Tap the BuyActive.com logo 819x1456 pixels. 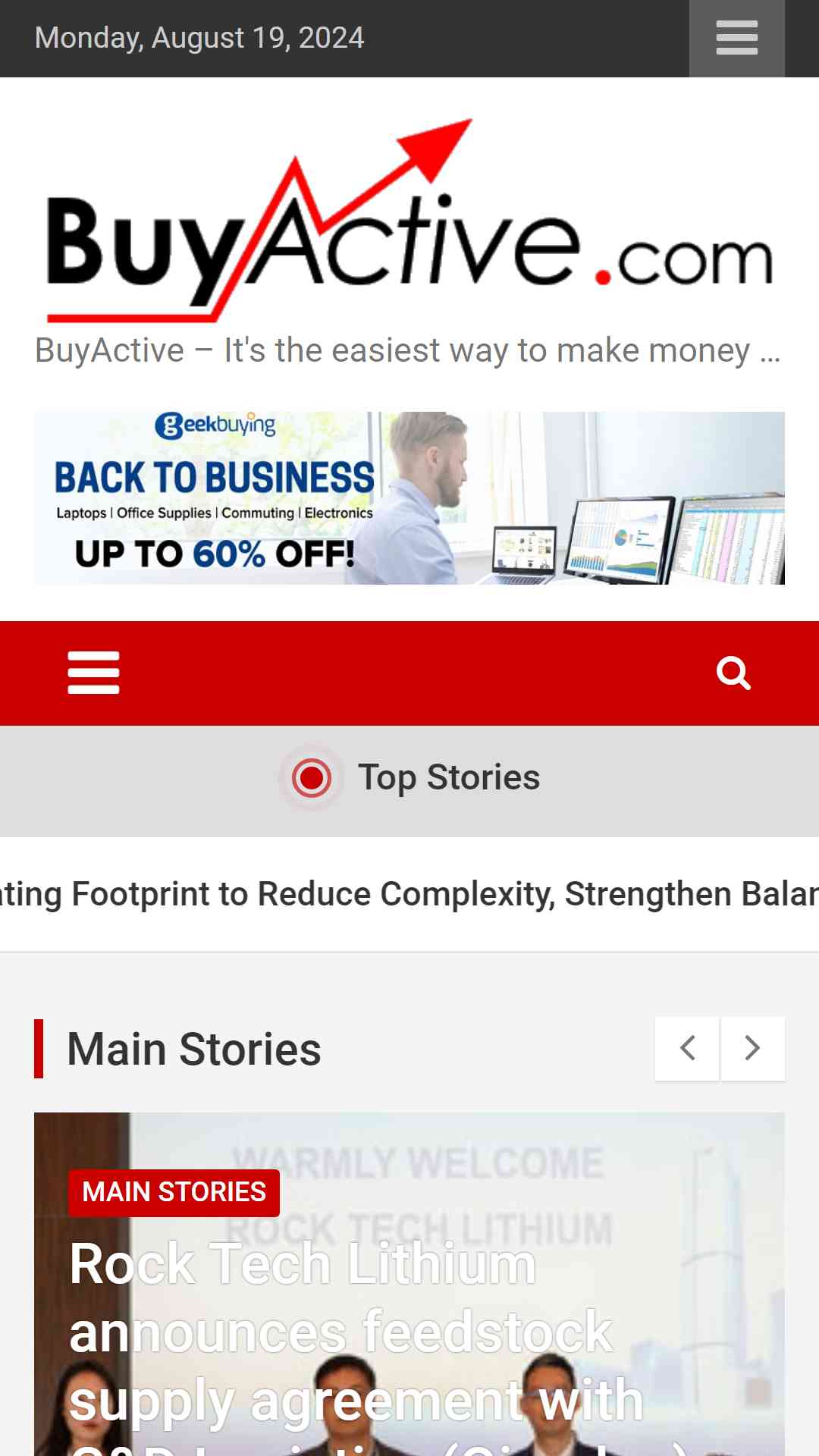pos(409,220)
